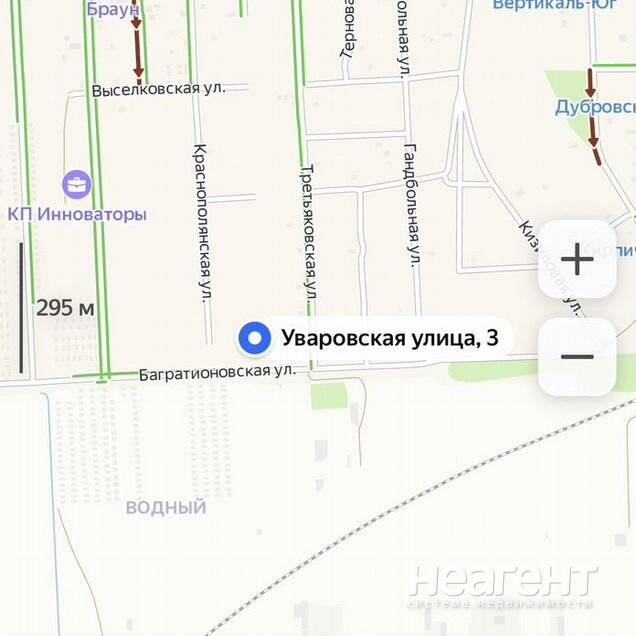Open the КП Инноваторы place marker
Screen dimensions: 636x636
76,185
